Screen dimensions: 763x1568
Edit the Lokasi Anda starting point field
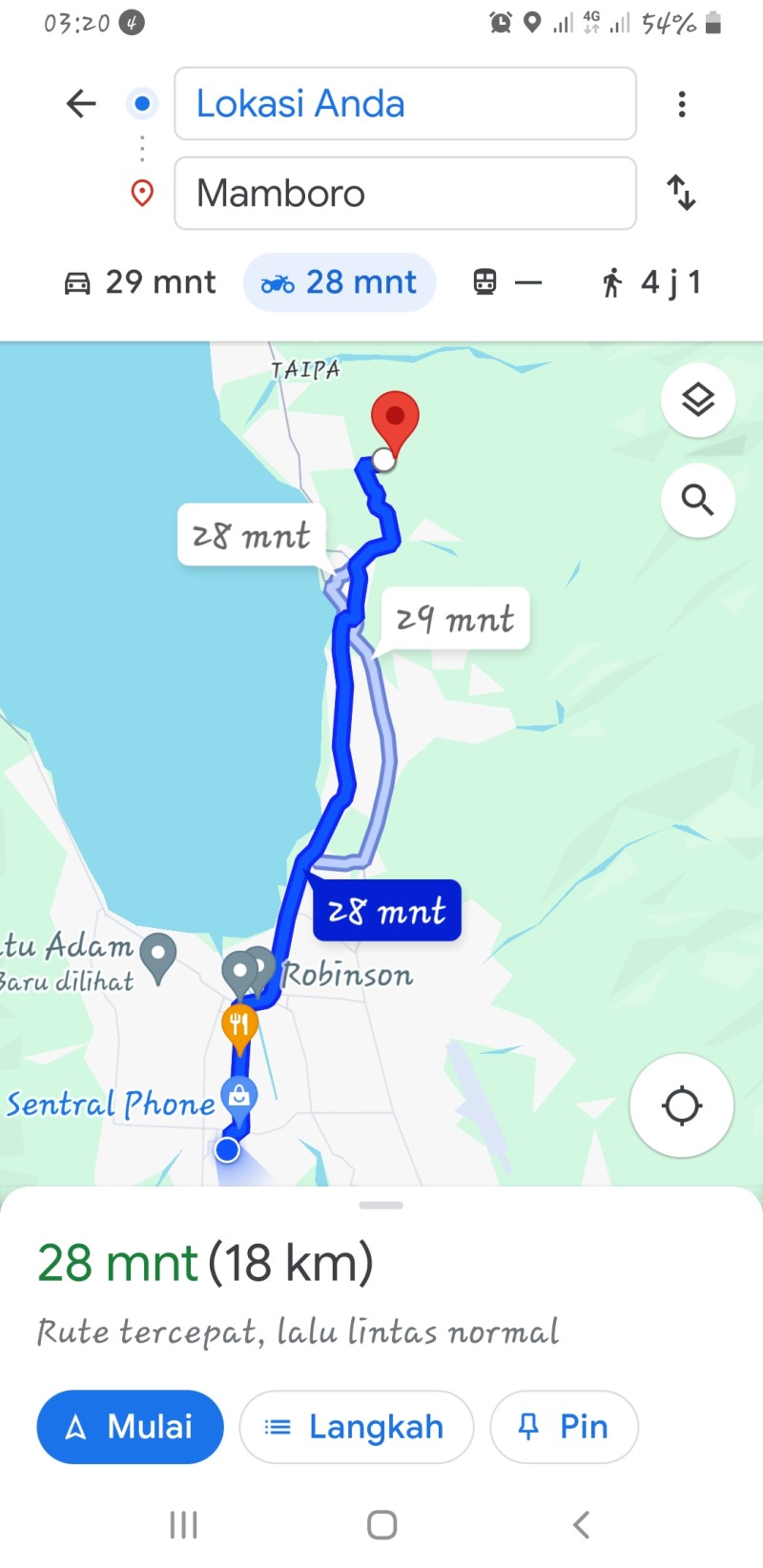pyautogui.click(x=405, y=103)
